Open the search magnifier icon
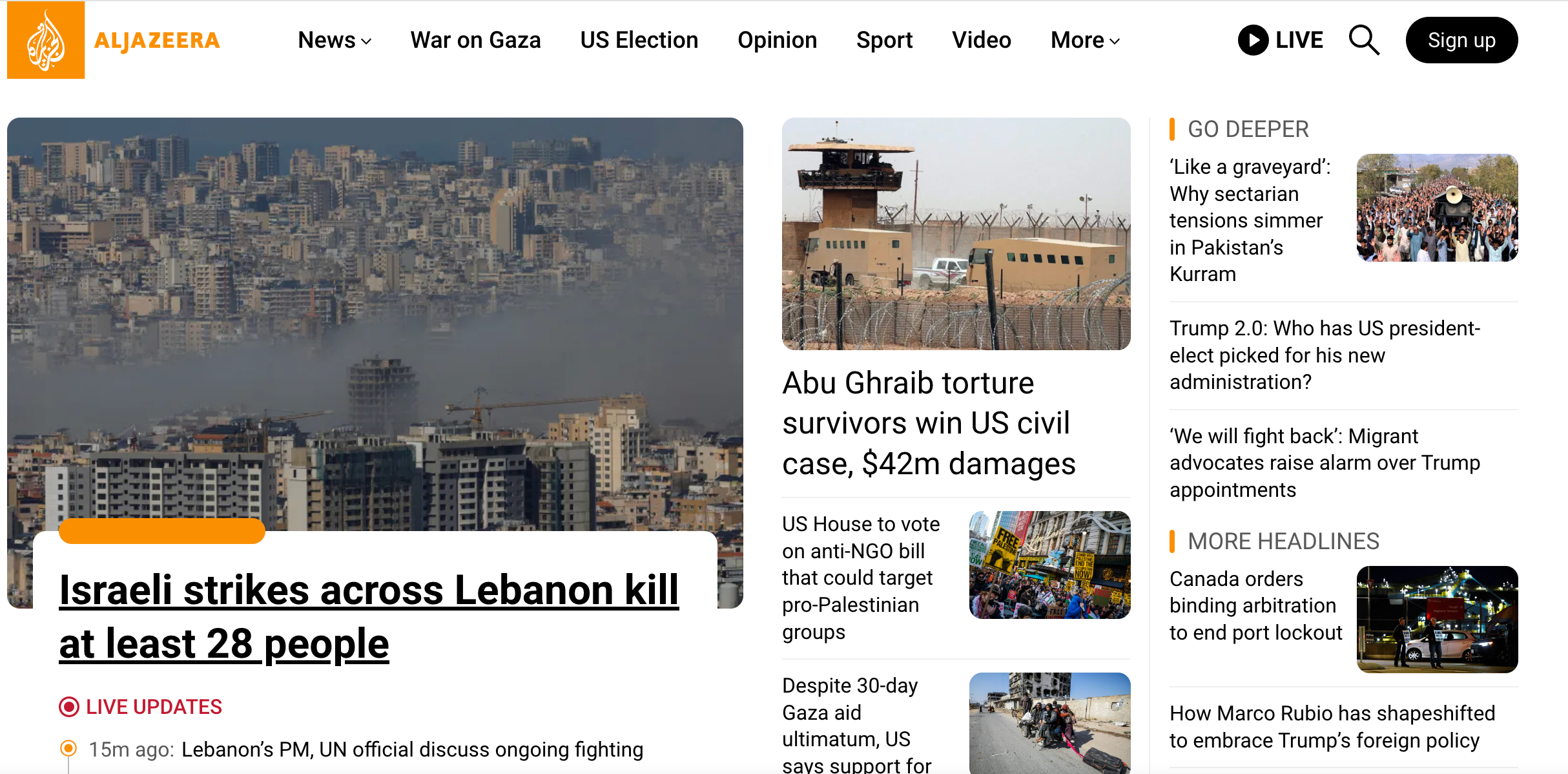1568x774 pixels. pyautogui.click(x=1364, y=40)
